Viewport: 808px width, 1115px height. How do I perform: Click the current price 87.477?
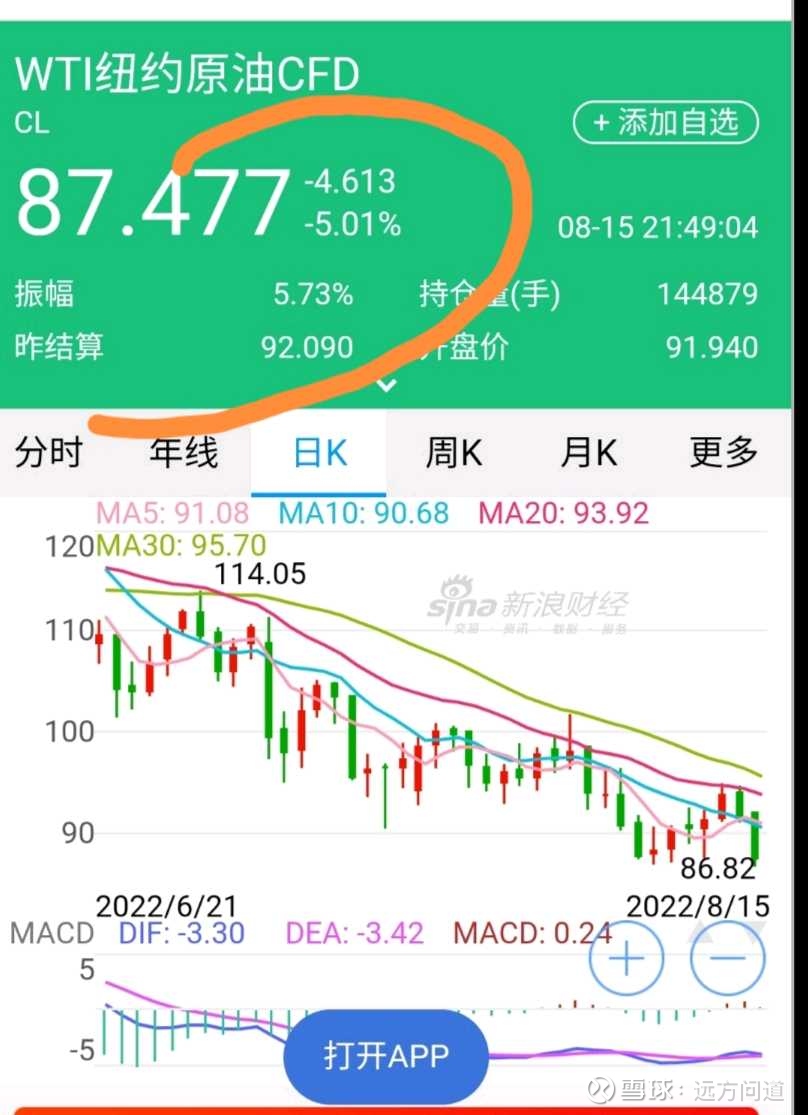coord(155,200)
